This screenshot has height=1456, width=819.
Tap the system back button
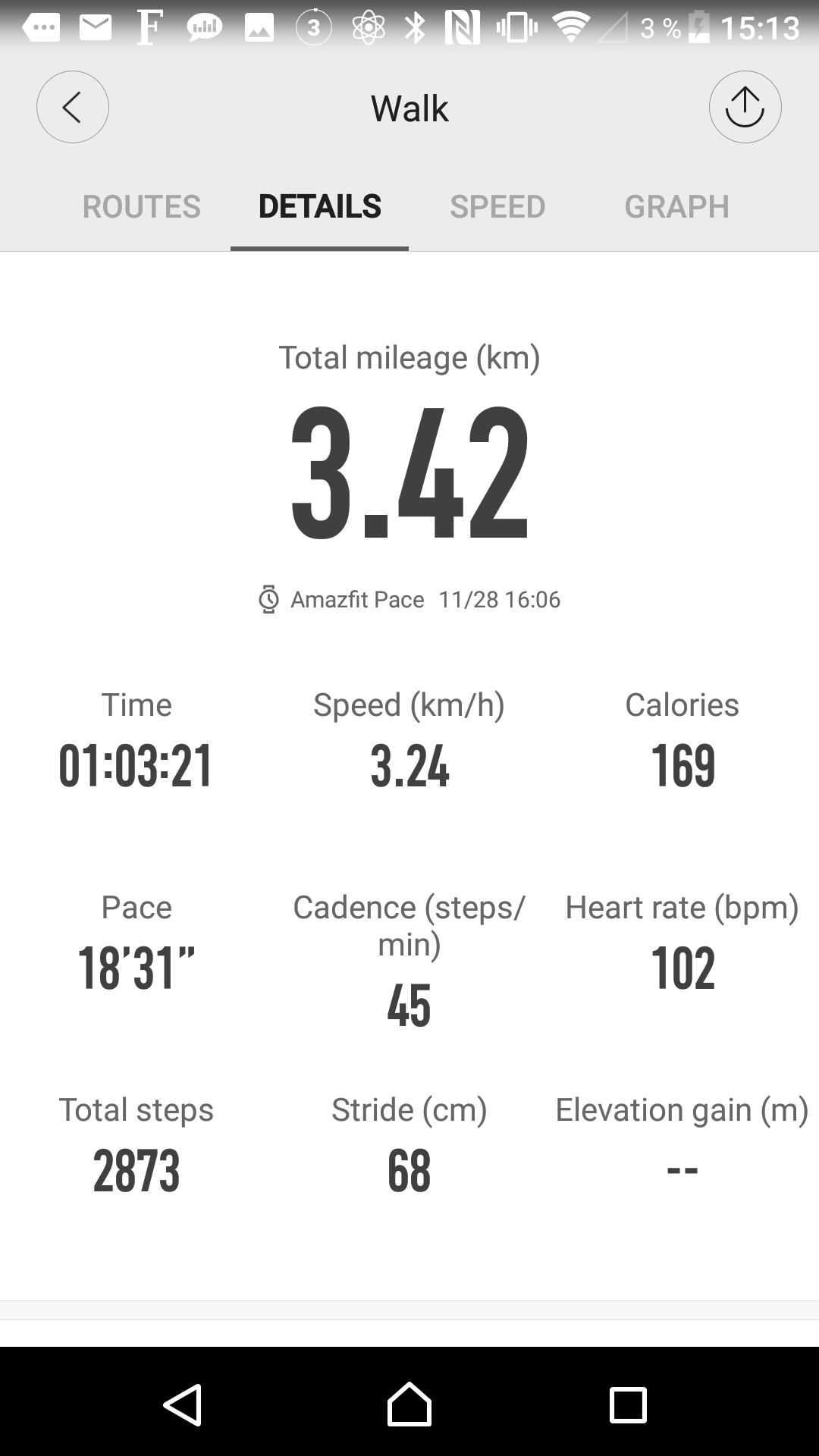(183, 1404)
